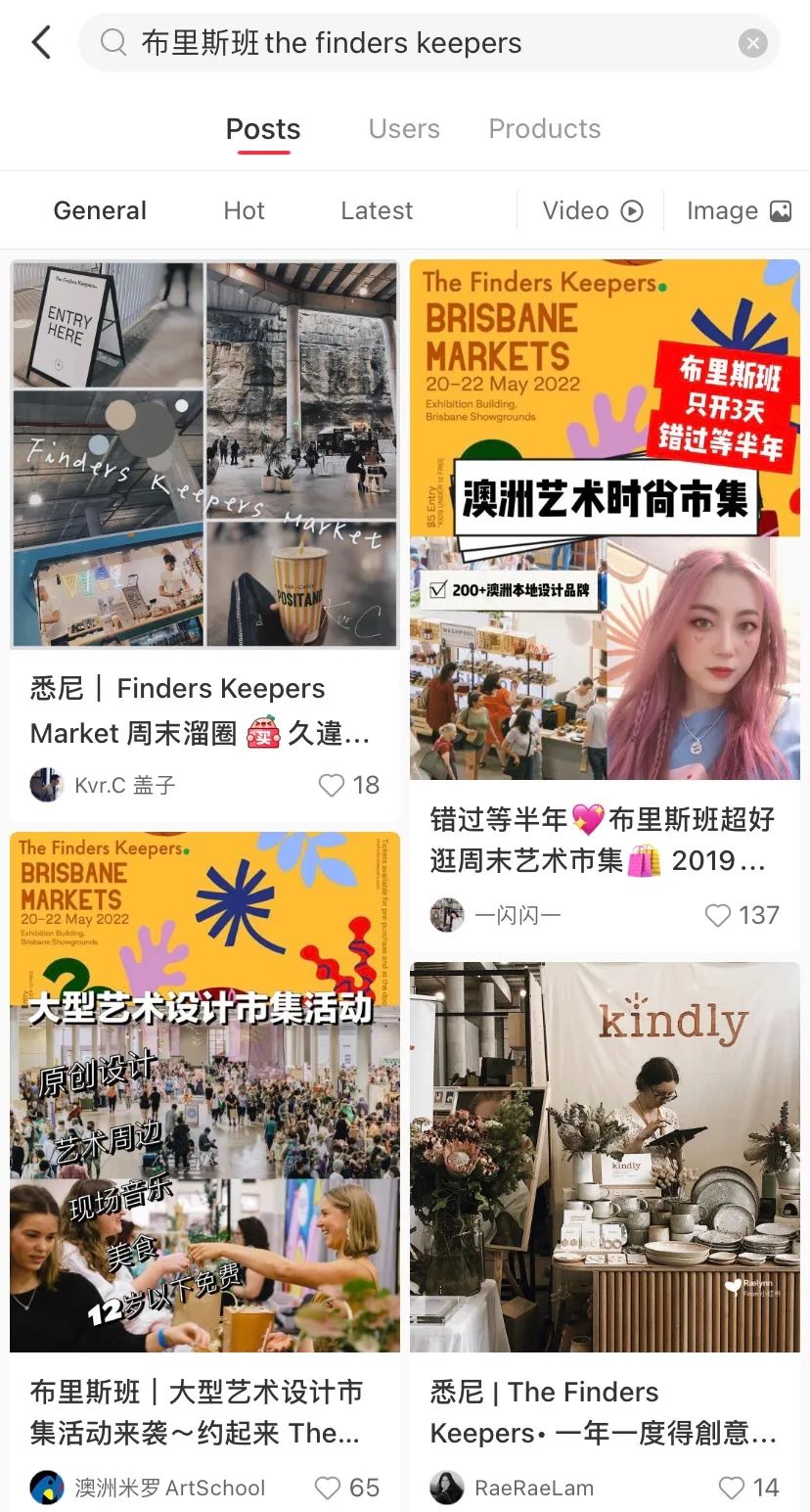Select the Hot sorting filter
This screenshot has height=1512, width=810.
pyautogui.click(x=244, y=210)
